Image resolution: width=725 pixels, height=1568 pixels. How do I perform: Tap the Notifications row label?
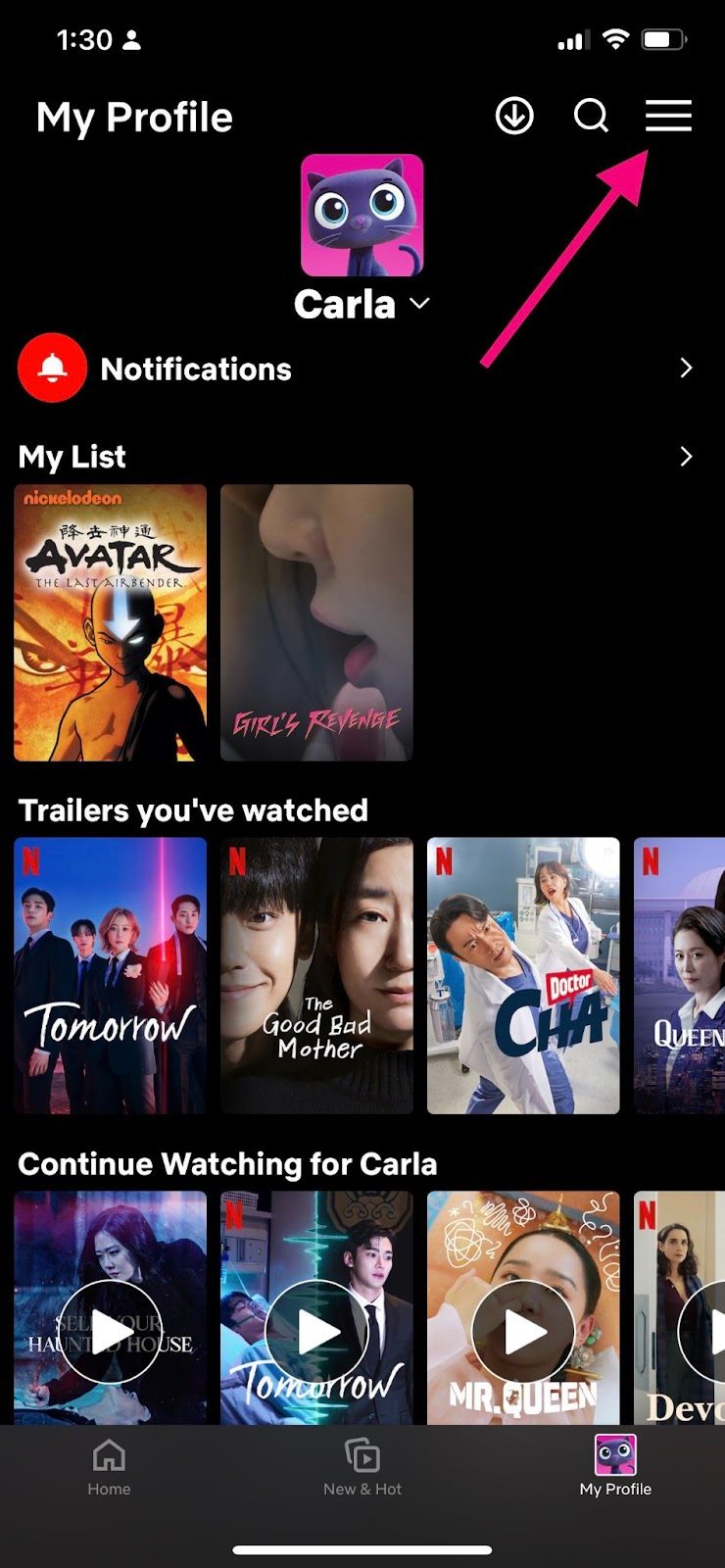pos(196,368)
